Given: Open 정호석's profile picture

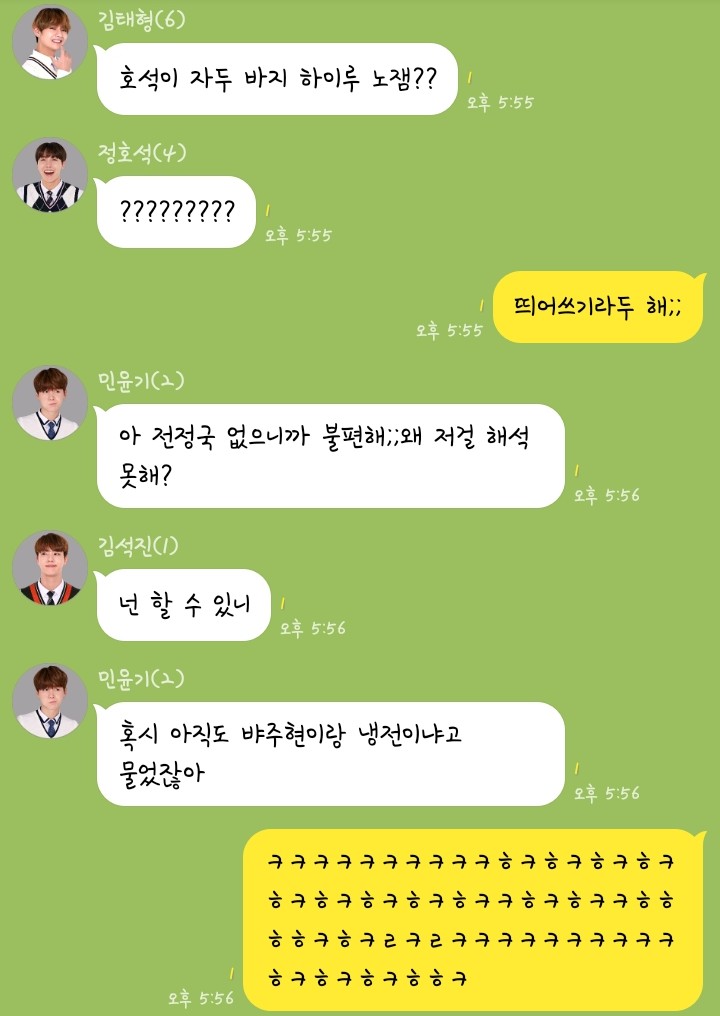Looking at the screenshot, I should [50, 174].
